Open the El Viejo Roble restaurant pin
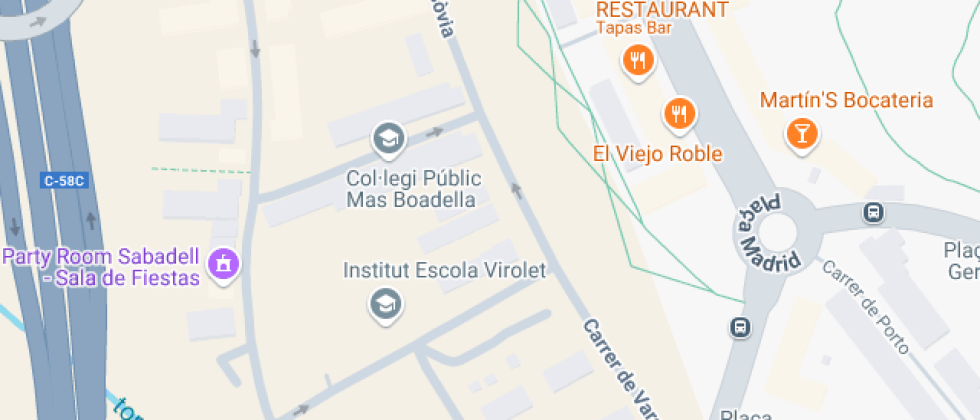 pos(681,113)
